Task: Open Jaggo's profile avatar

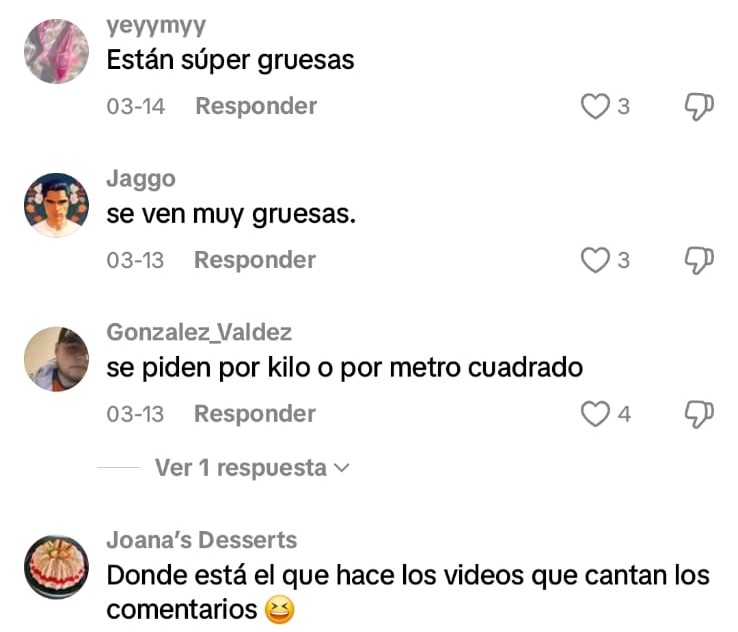Action: coord(56,205)
